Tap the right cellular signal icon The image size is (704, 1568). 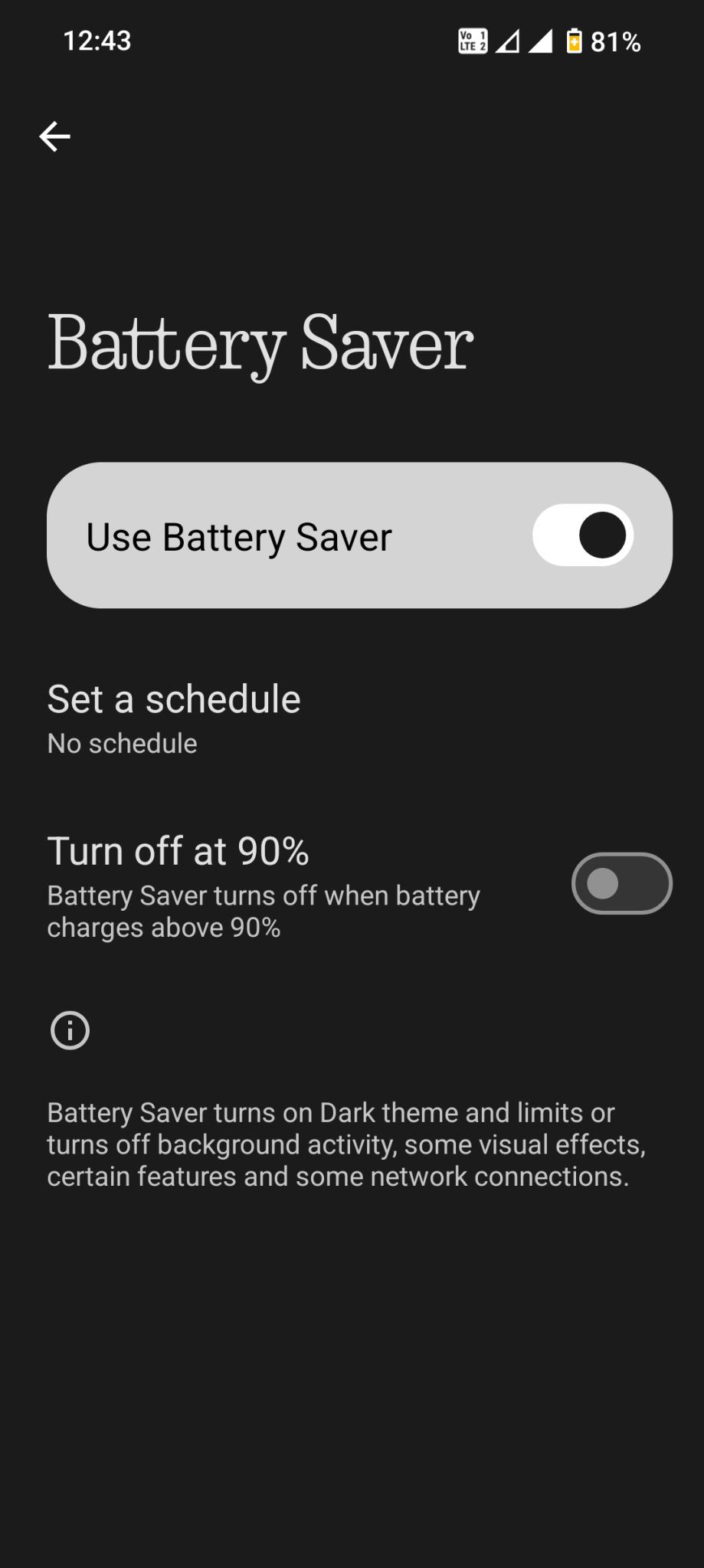[x=541, y=42]
